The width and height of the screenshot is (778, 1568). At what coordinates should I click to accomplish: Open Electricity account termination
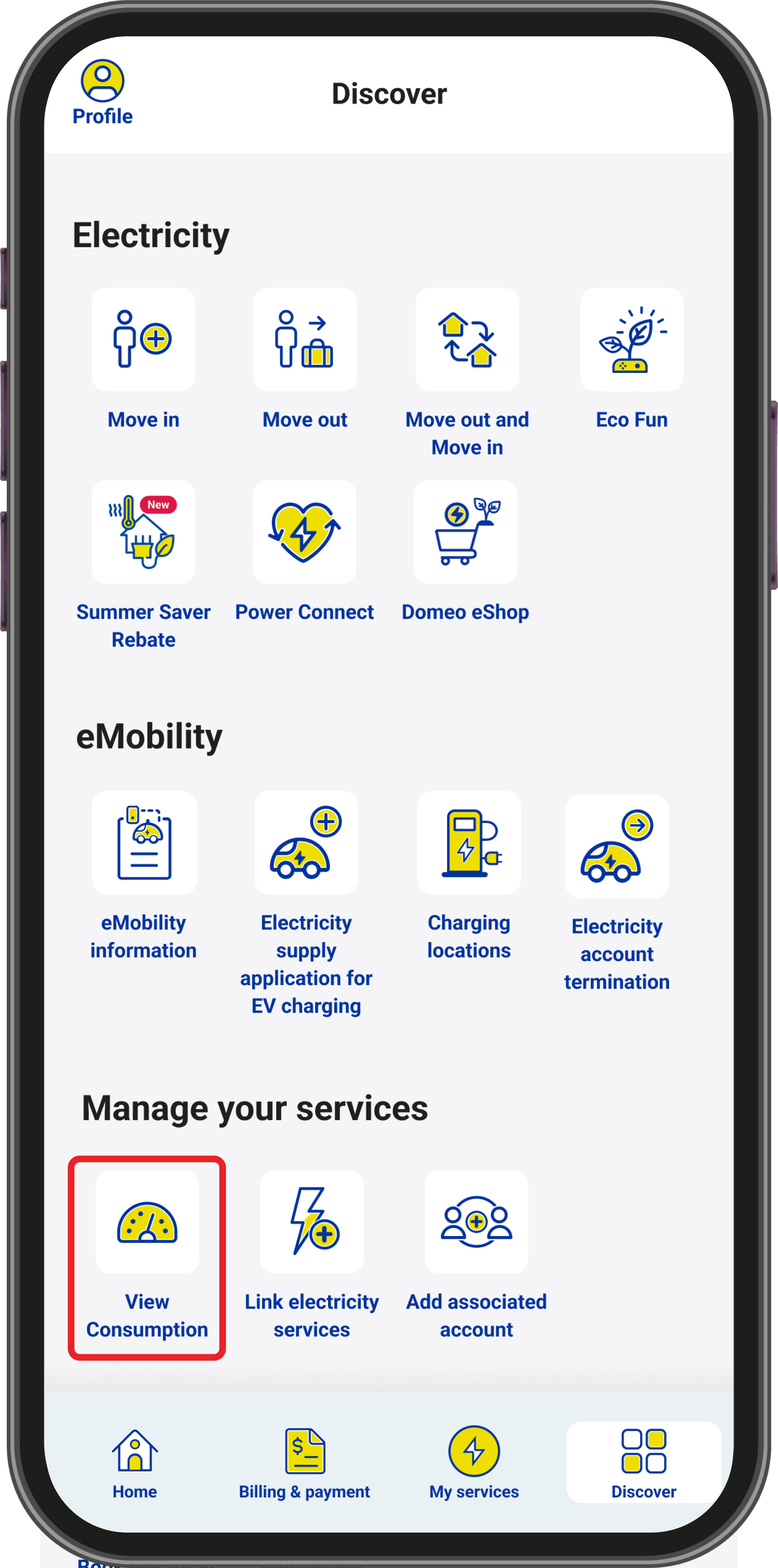coord(617,846)
